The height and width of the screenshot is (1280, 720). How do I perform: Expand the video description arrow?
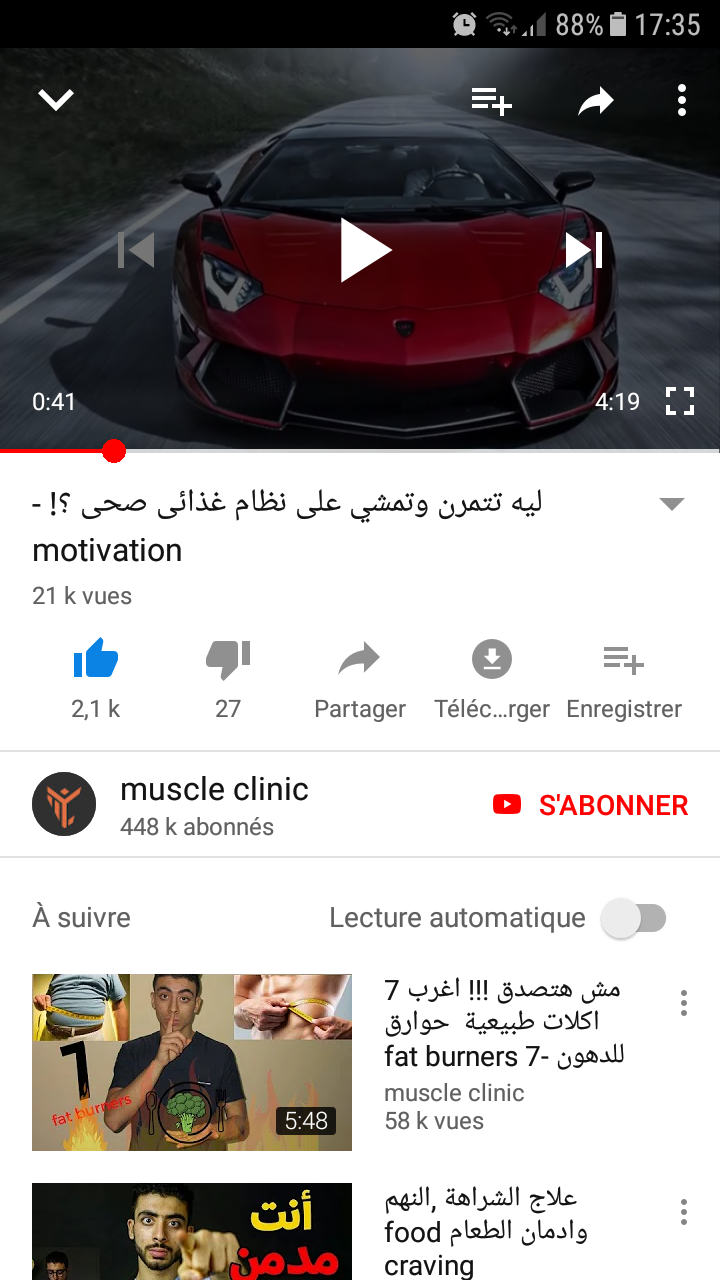click(x=672, y=504)
